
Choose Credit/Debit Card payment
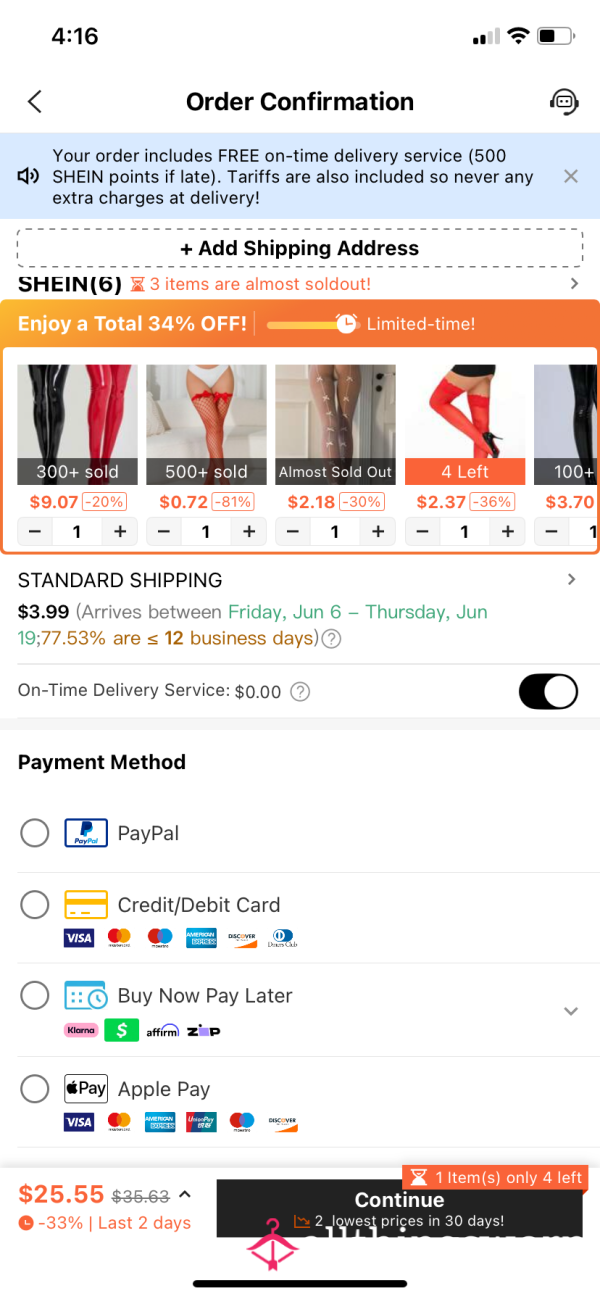coord(35,905)
